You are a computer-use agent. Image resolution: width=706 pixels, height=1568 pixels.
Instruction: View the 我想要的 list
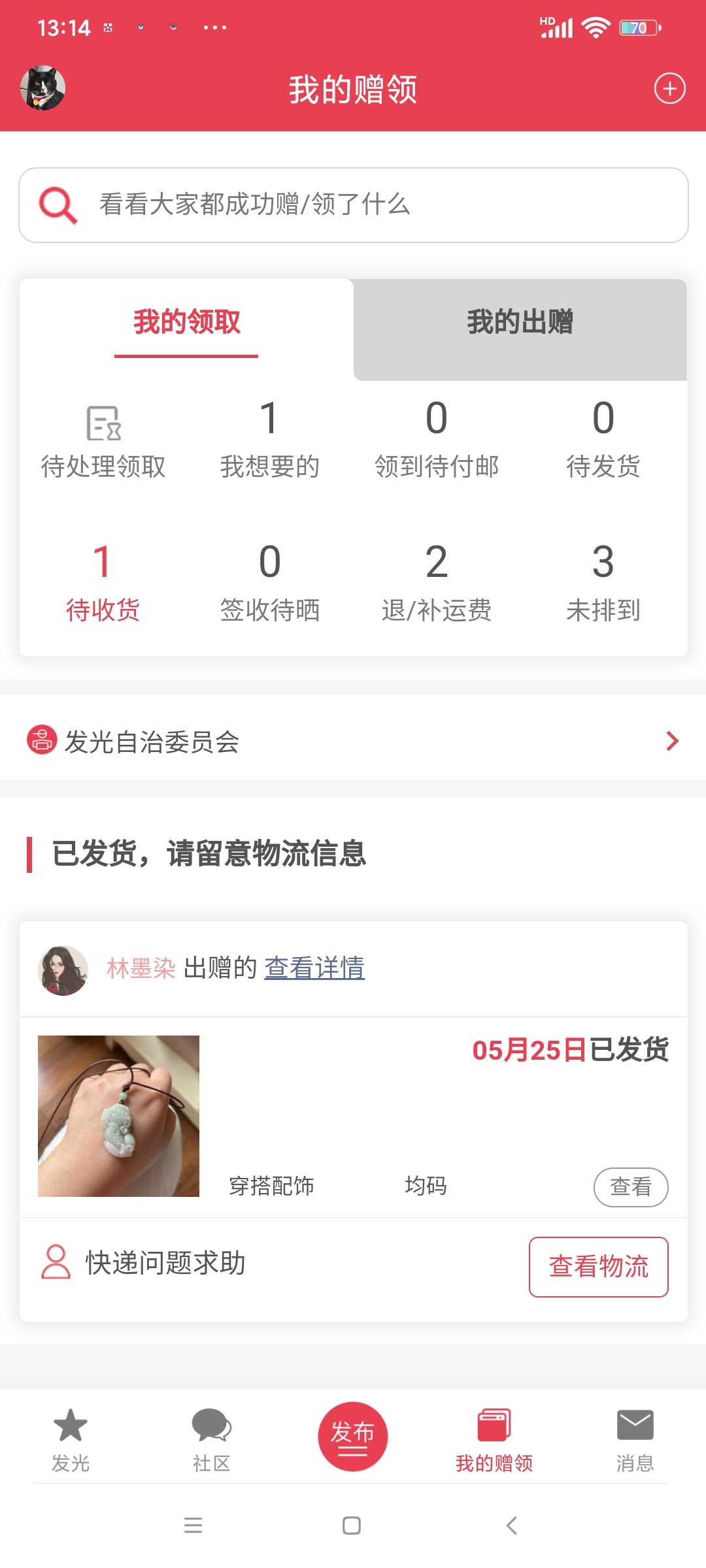pos(269,442)
